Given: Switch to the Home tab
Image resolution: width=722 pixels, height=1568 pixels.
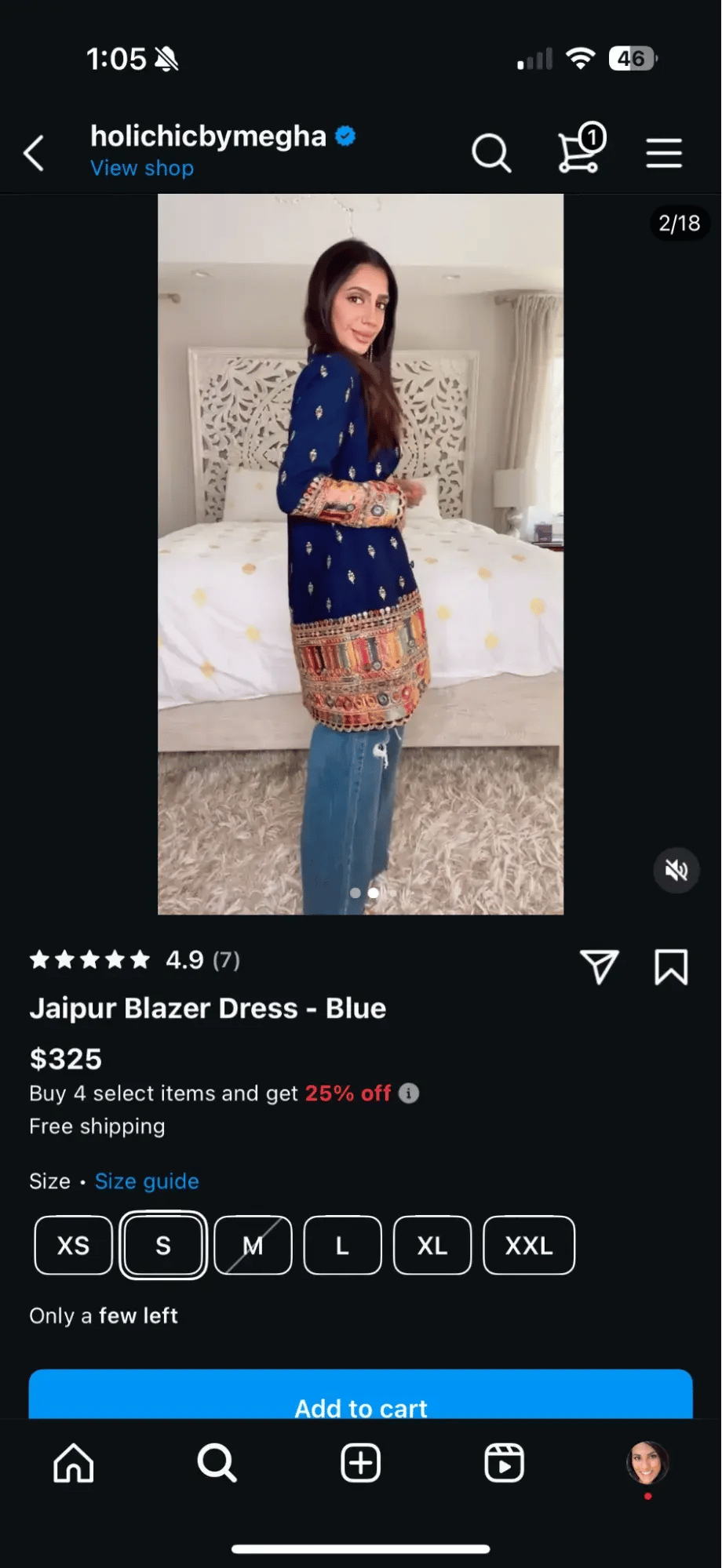Looking at the screenshot, I should [x=74, y=1463].
